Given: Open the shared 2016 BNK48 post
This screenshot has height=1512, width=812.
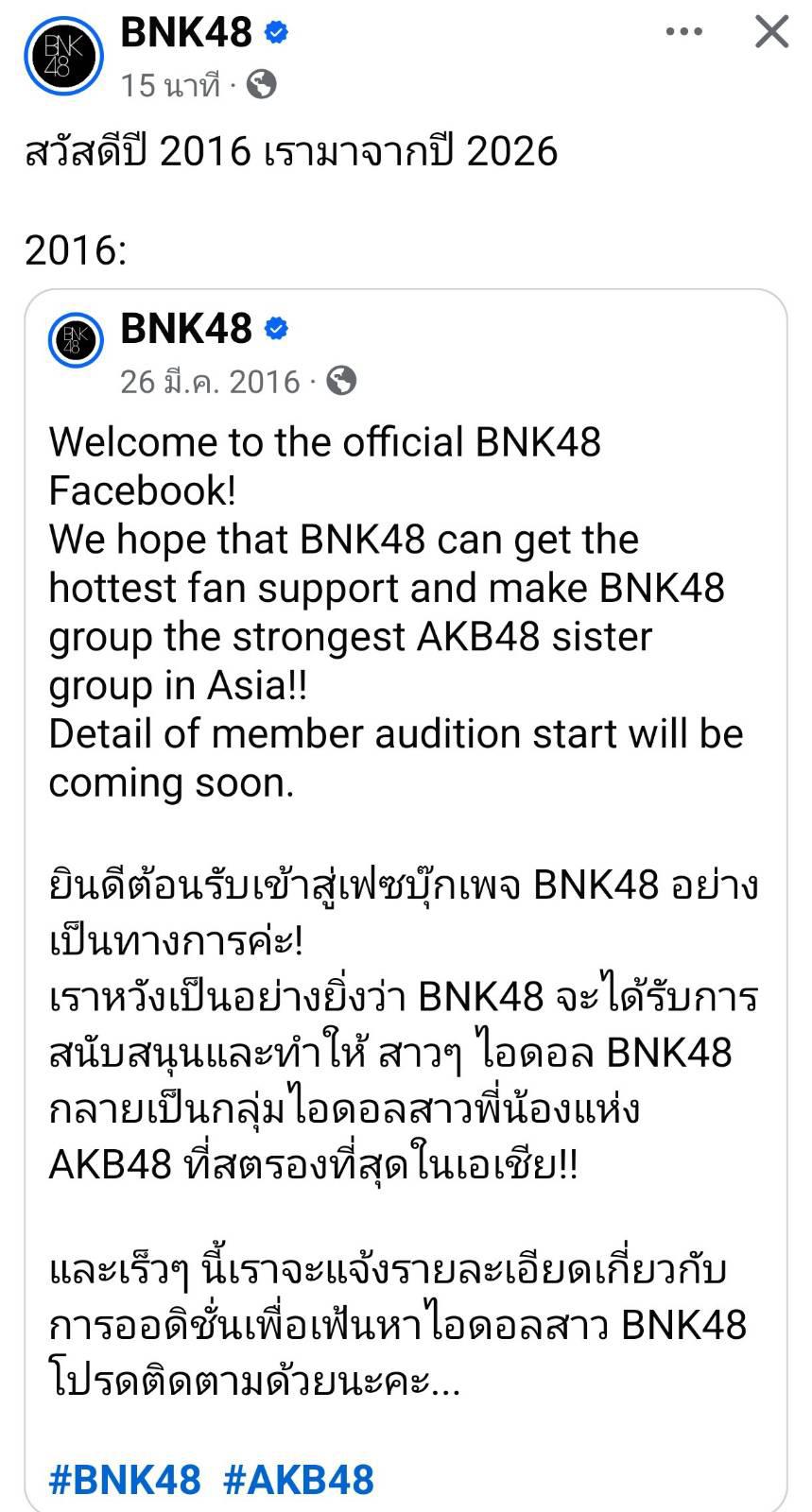Looking at the screenshot, I should (x=406, y=898).
